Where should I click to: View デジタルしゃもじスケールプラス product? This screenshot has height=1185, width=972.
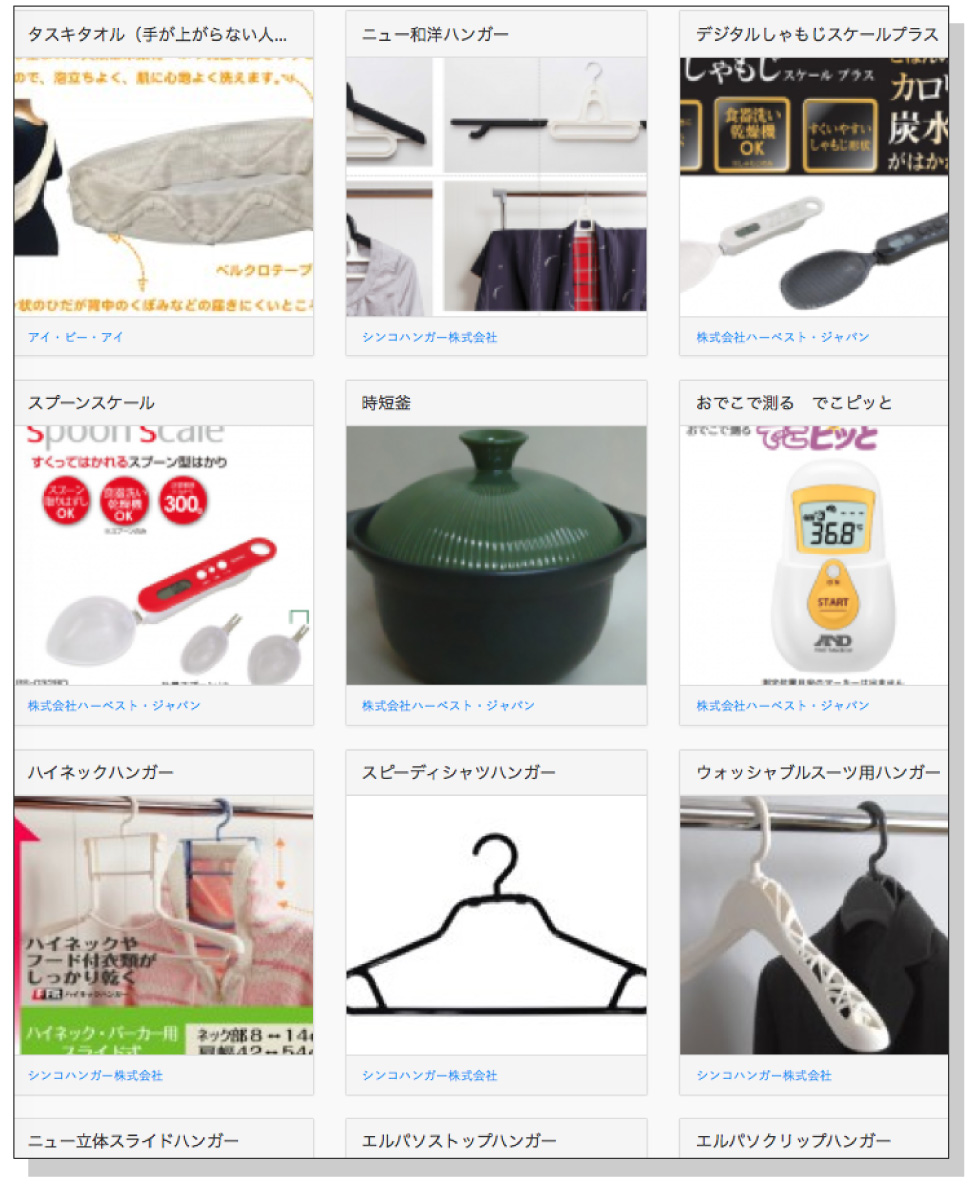coord(814,186)
